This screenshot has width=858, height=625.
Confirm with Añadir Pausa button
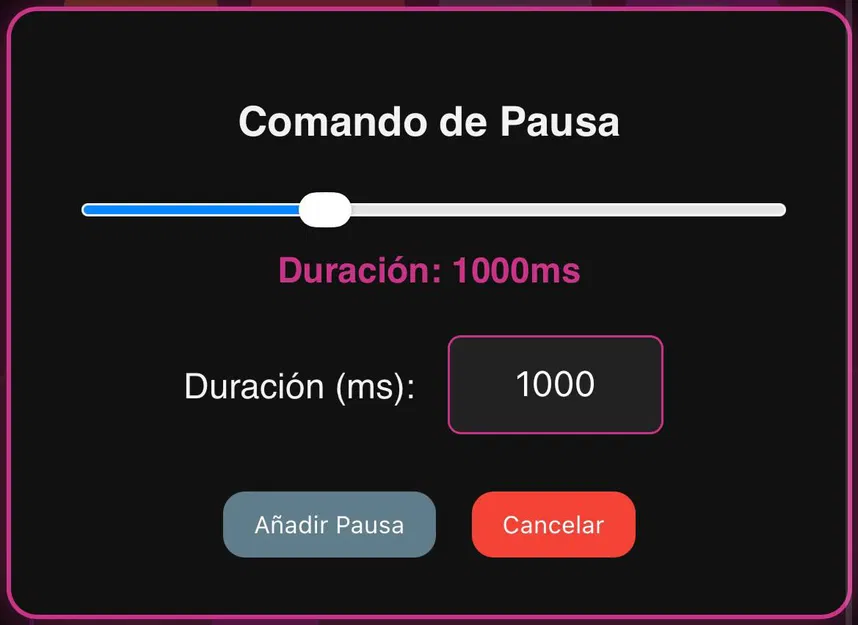point(329,525)
